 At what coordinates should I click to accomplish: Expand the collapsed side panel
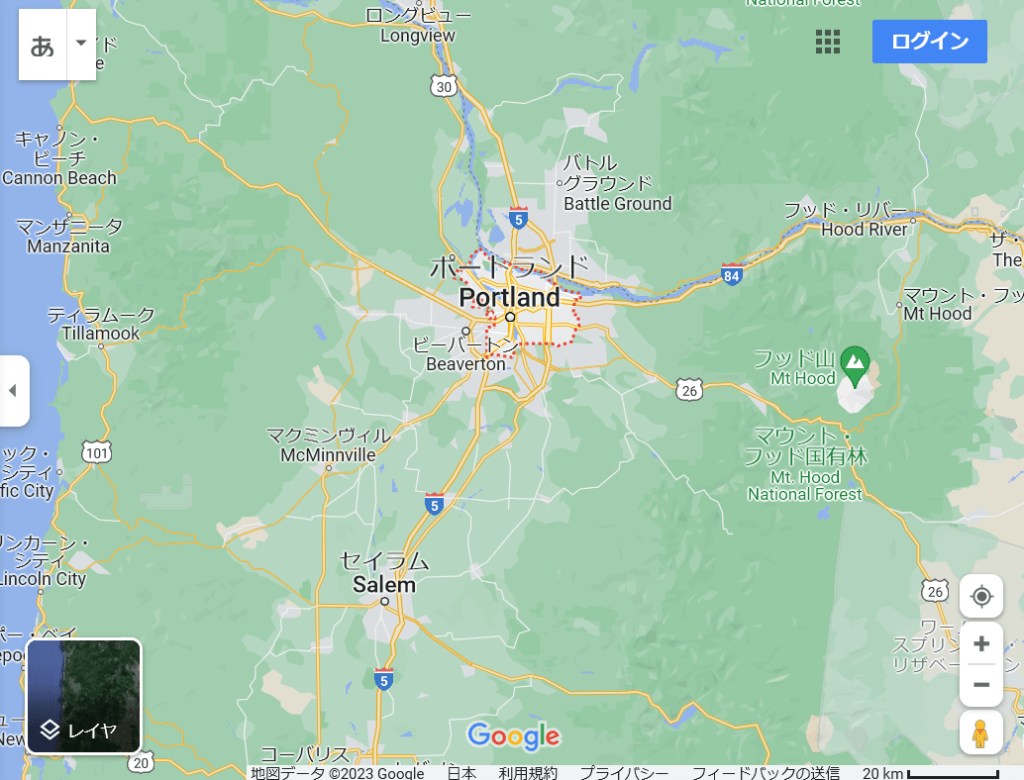(13, 390)
